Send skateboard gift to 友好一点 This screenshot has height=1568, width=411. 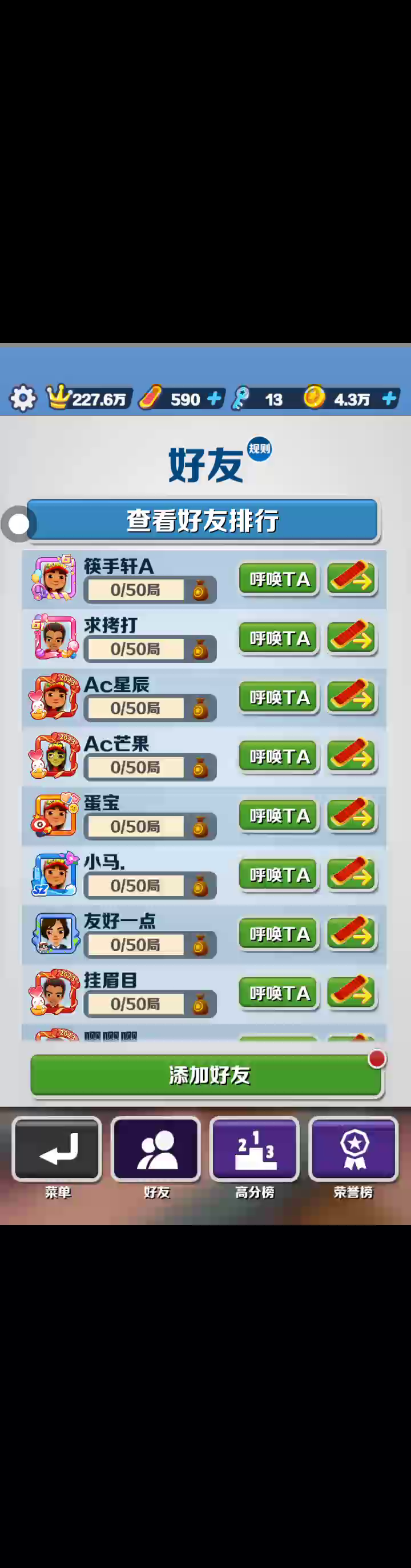pos(352,933)
